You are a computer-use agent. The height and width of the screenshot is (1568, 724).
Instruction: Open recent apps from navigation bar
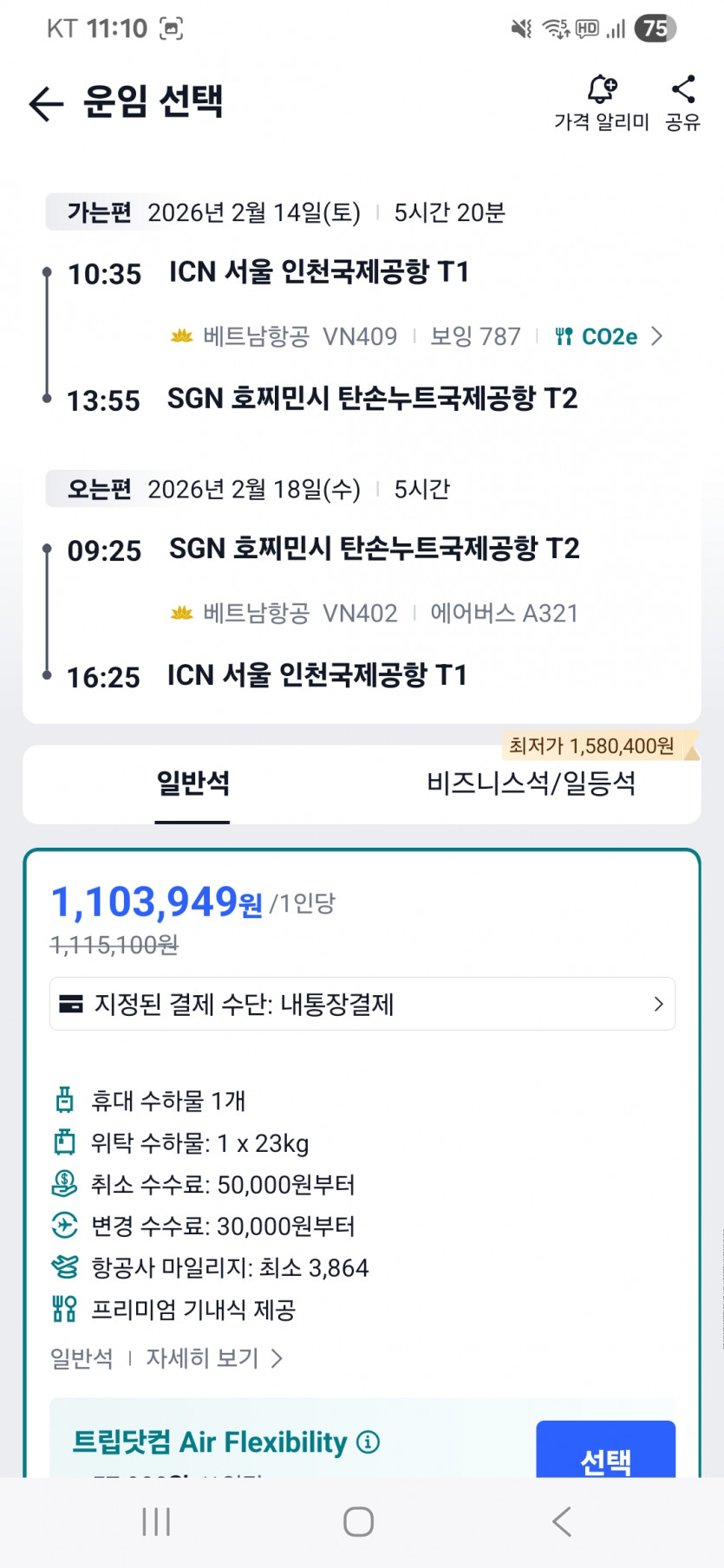click(156, 1522)
